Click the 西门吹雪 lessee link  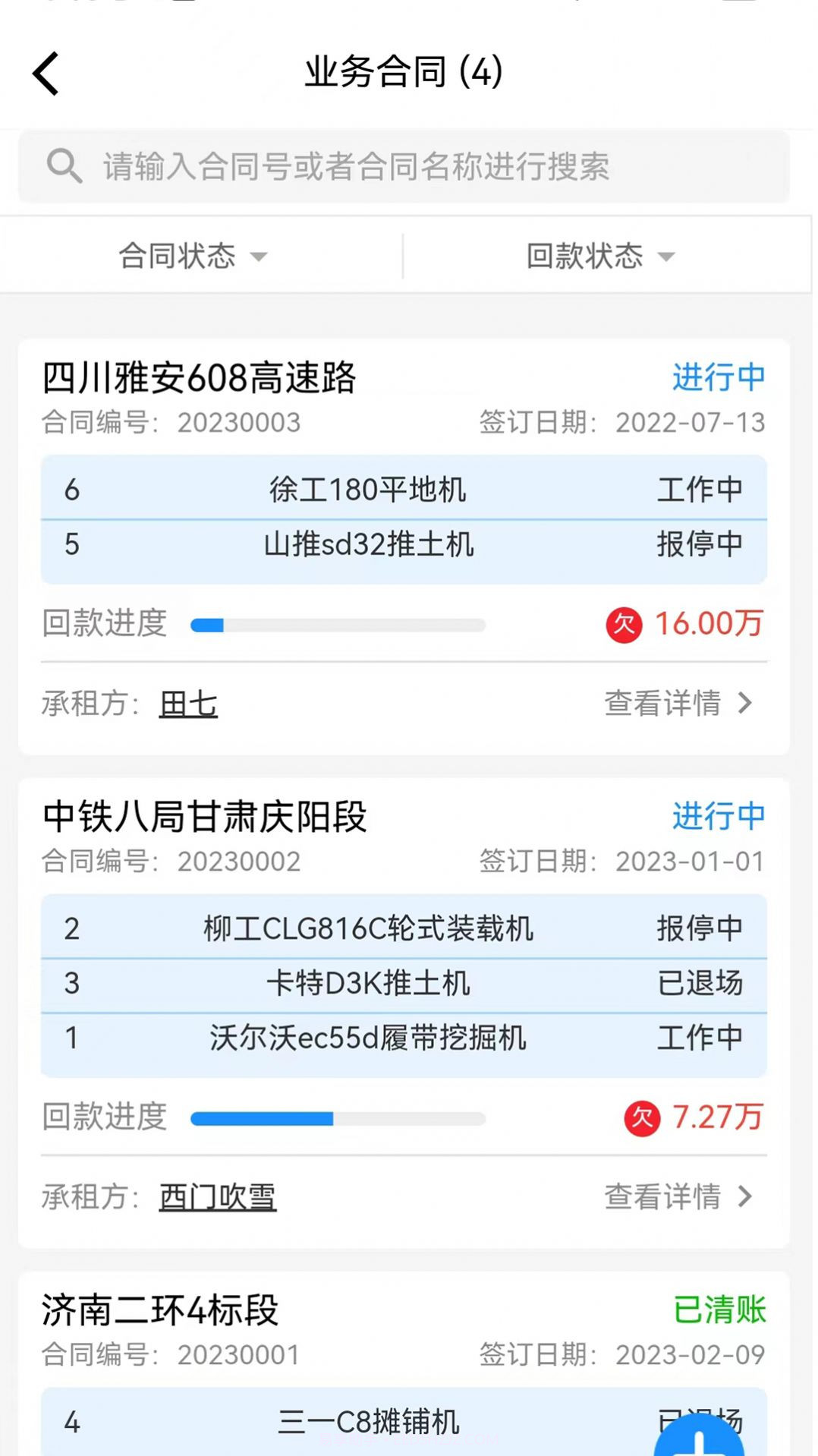(x=216, y=1197)
